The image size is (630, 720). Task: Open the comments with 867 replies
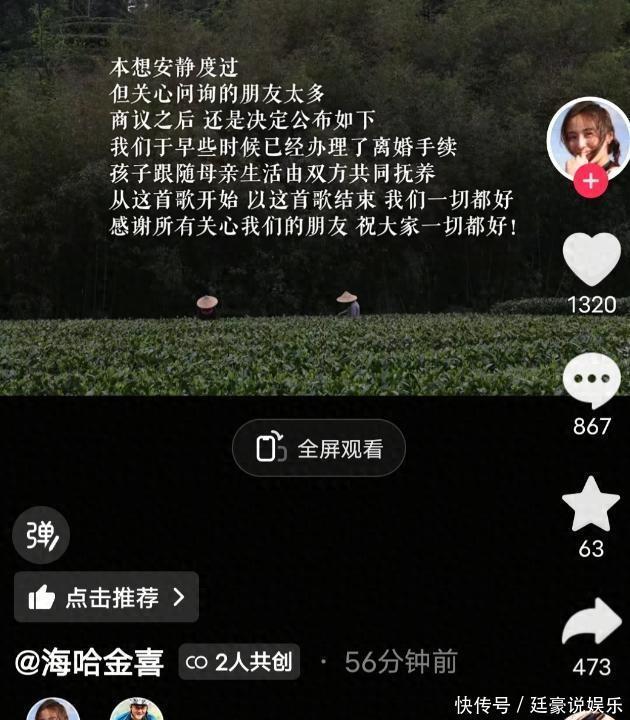tap(591, 382)
